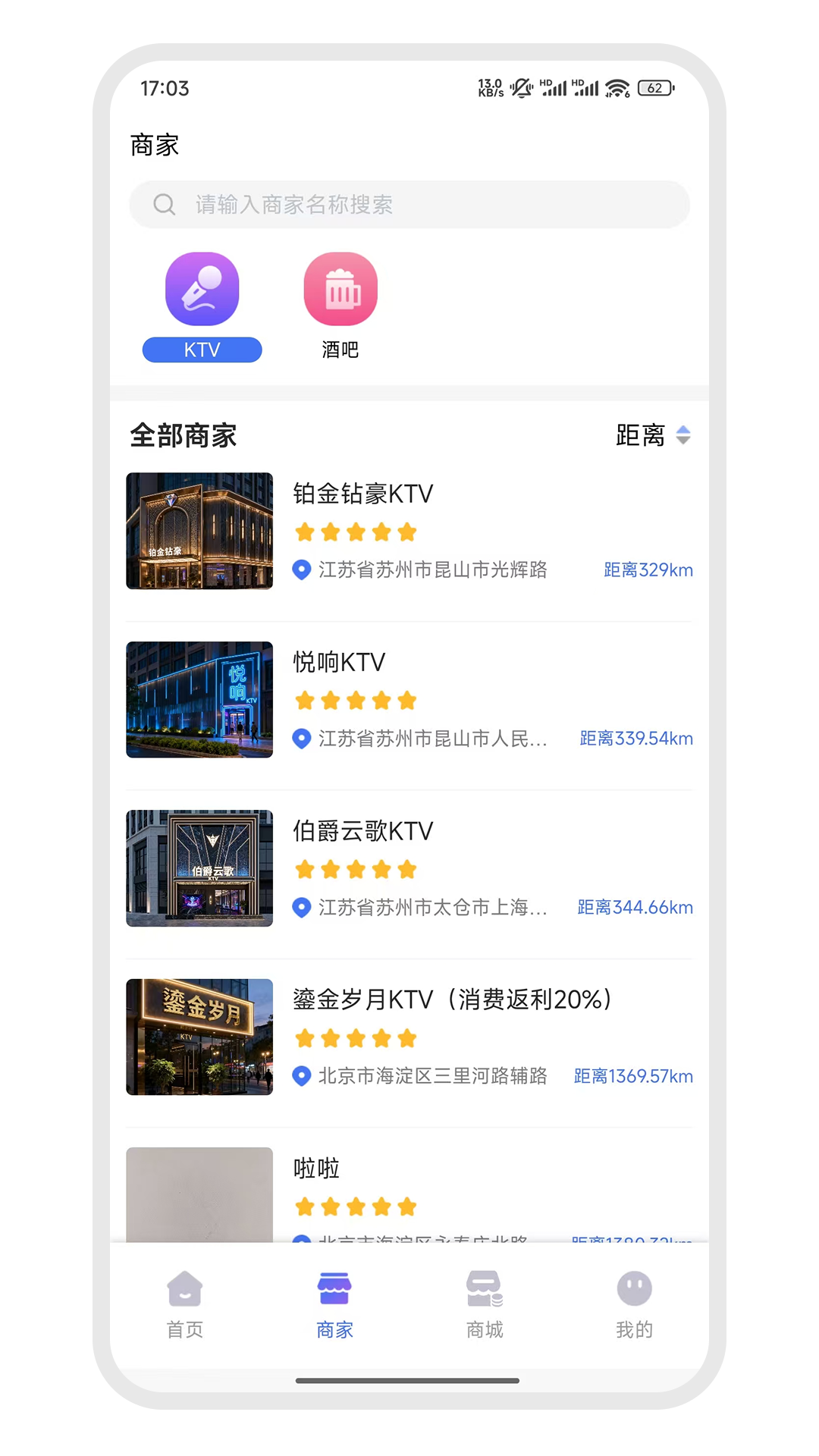This screenshot has height=1456, width=819.
Task: Tap the 悦响KTV storefront thumbnail
Action: [x=199, y=699]
